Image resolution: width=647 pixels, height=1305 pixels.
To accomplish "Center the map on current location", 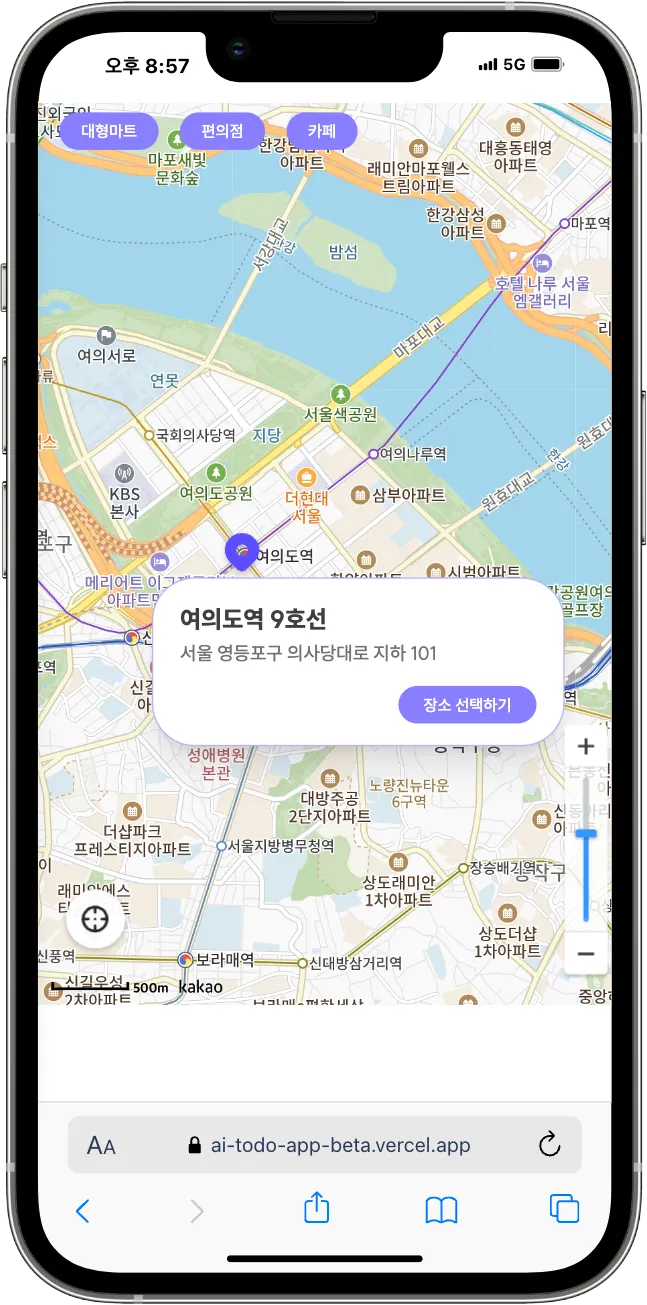I will point(95,919).
